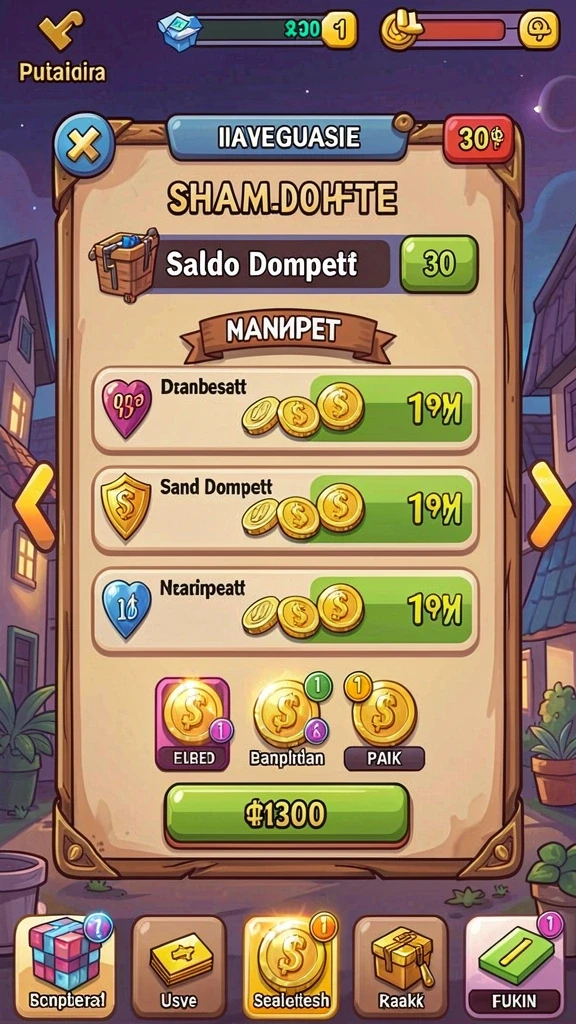Open the Raakk chest tab

click(401, 967)
